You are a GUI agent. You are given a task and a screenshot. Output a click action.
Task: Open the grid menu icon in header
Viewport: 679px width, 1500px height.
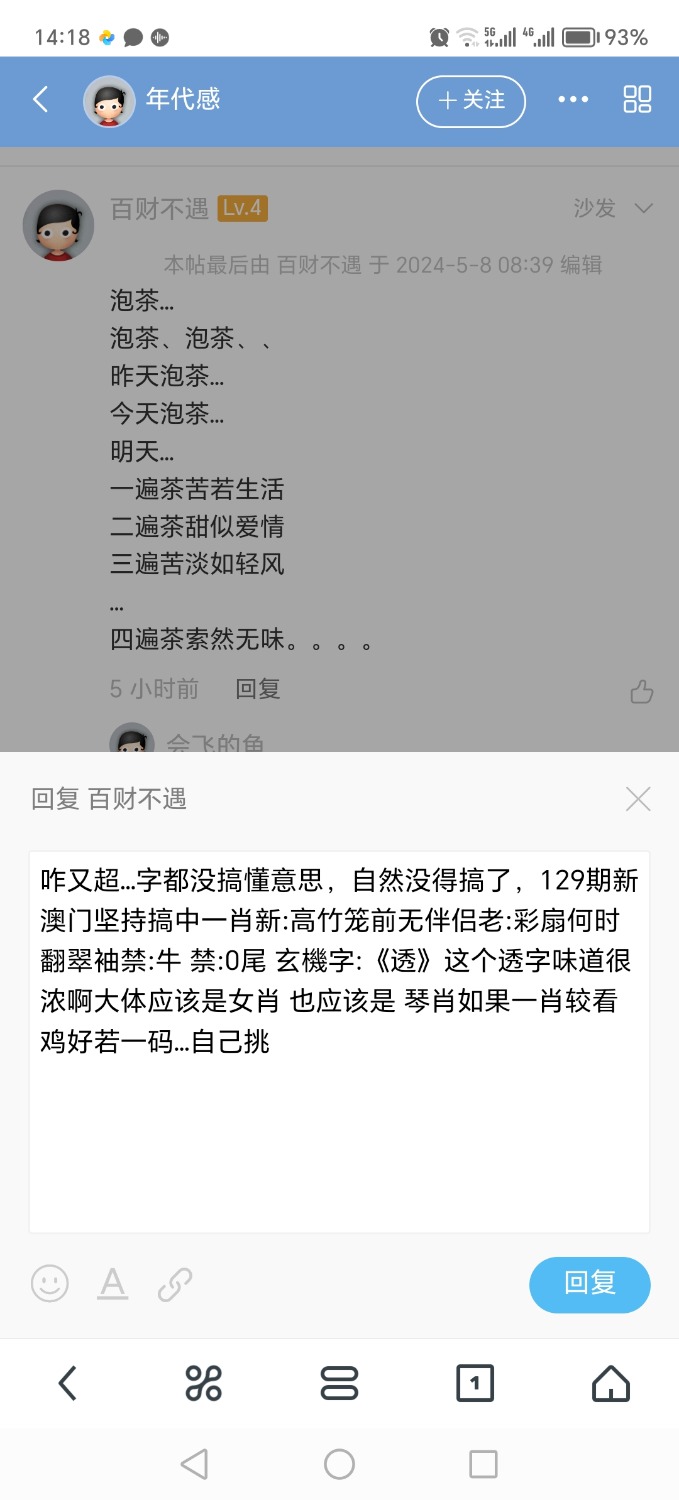(637, 99)
